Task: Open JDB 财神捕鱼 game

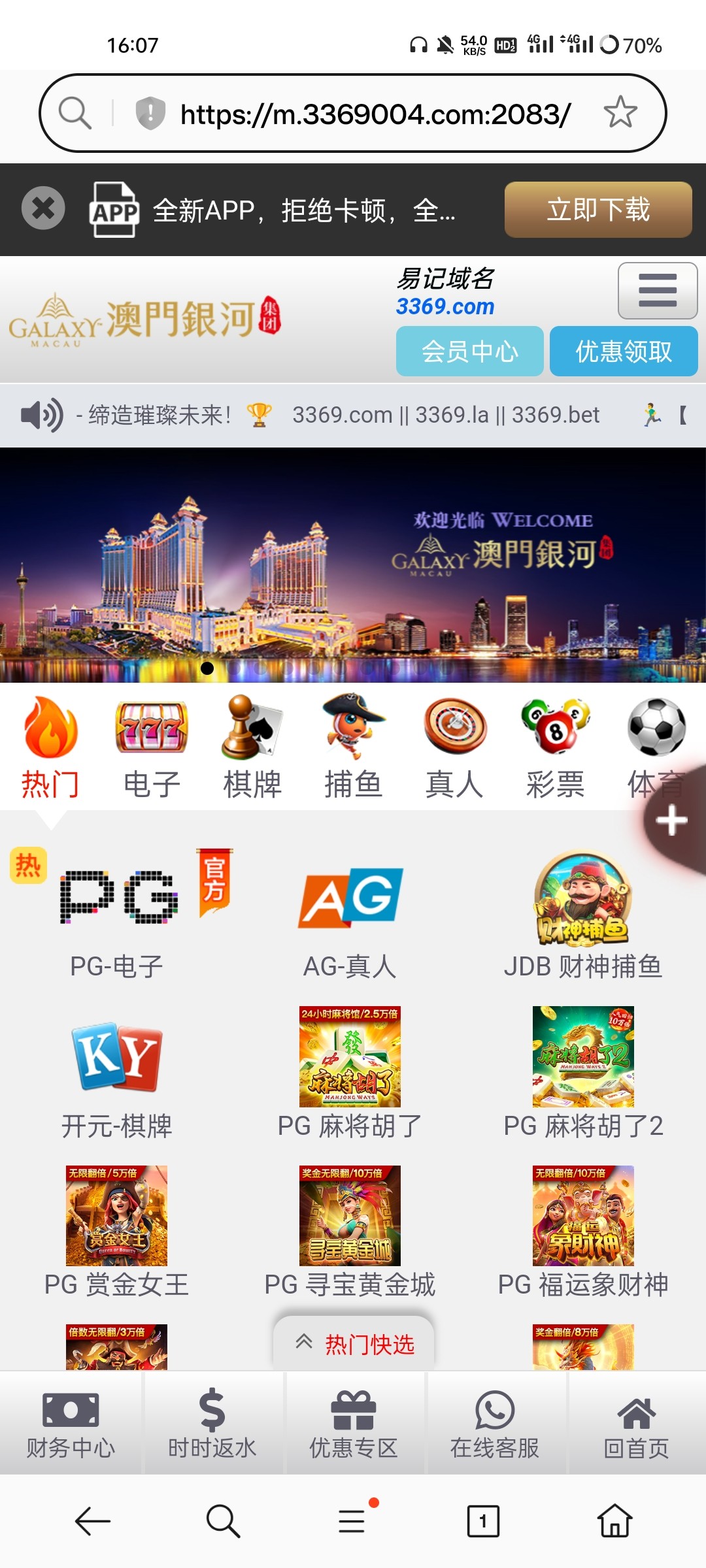Action: pos(583,915)
